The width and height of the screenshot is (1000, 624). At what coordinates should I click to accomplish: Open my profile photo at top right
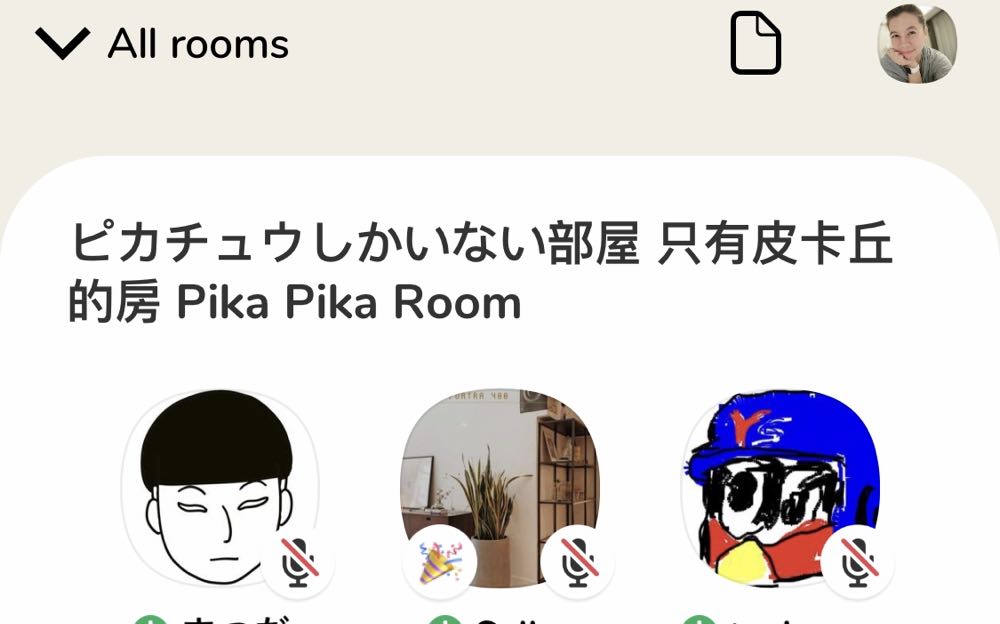[x=917, y=44]
